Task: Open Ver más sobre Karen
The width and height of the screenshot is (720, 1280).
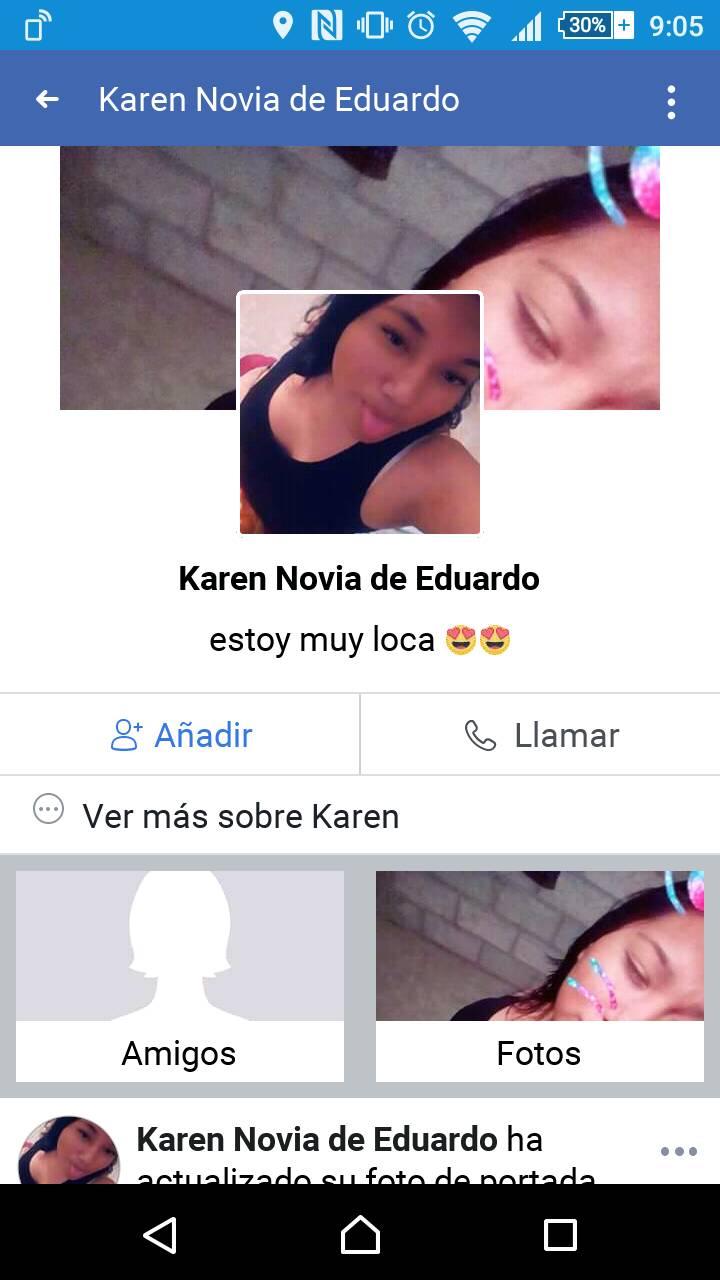Action: click(x=360, y=815)
